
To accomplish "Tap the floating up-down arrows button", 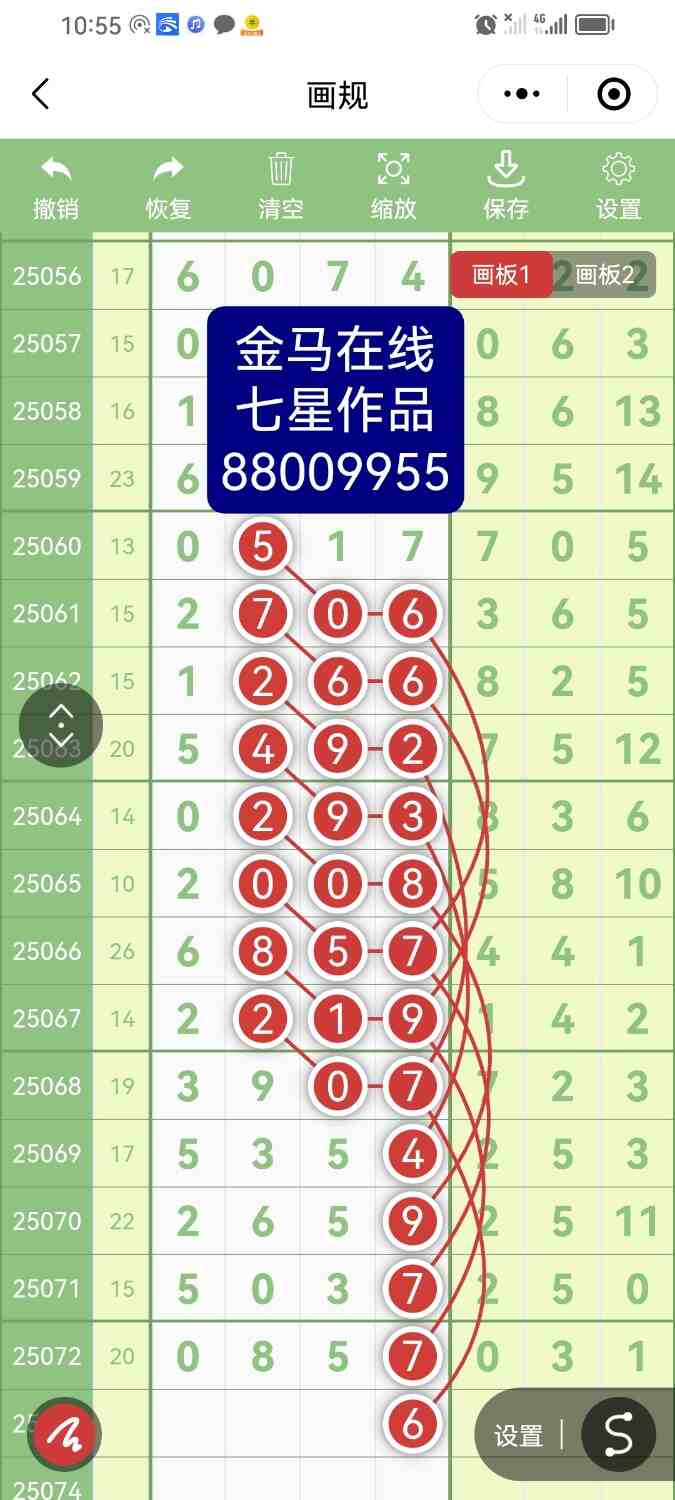I will [61, 726].
